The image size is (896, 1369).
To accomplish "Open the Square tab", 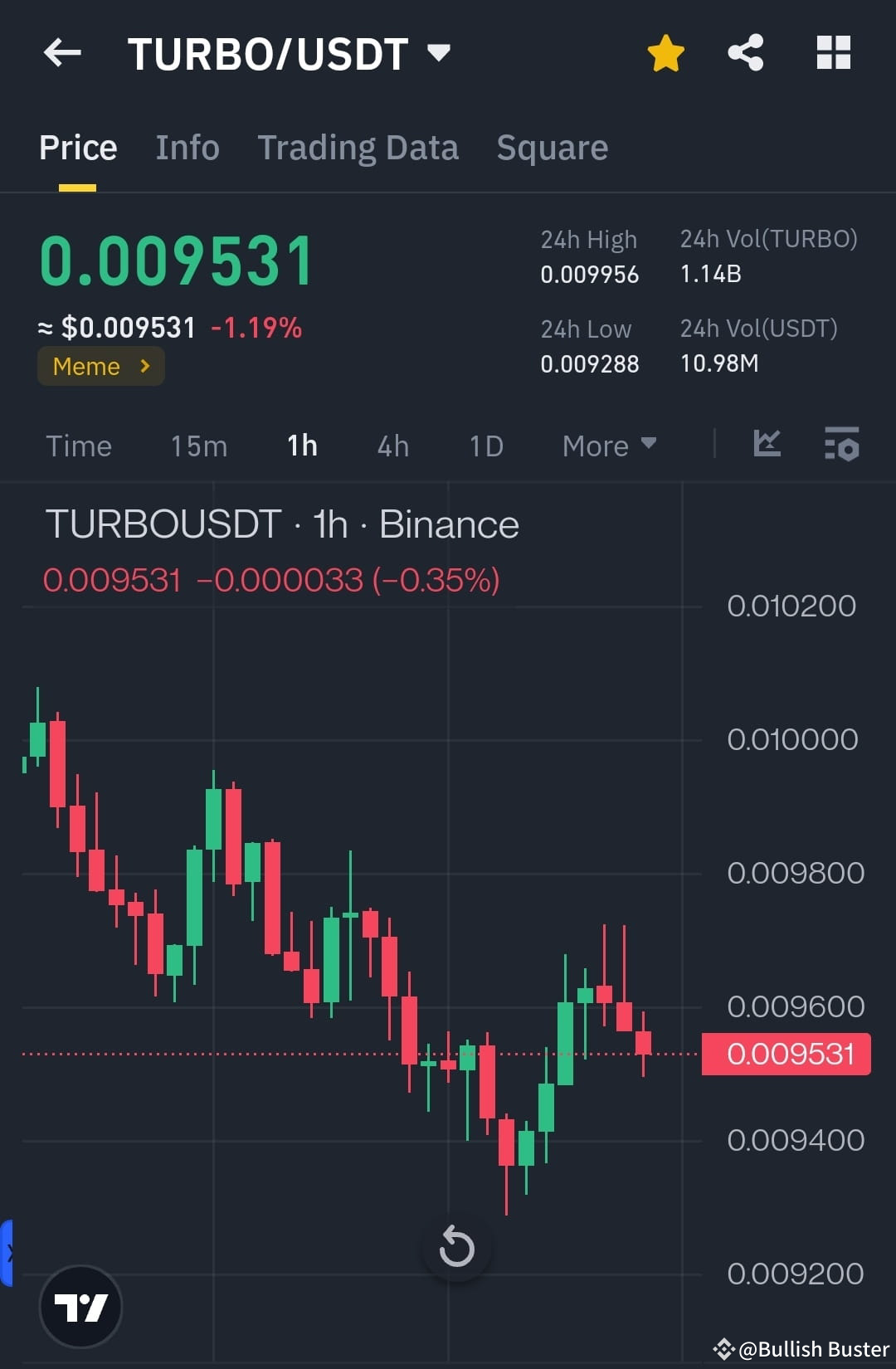I will [552, 147].
